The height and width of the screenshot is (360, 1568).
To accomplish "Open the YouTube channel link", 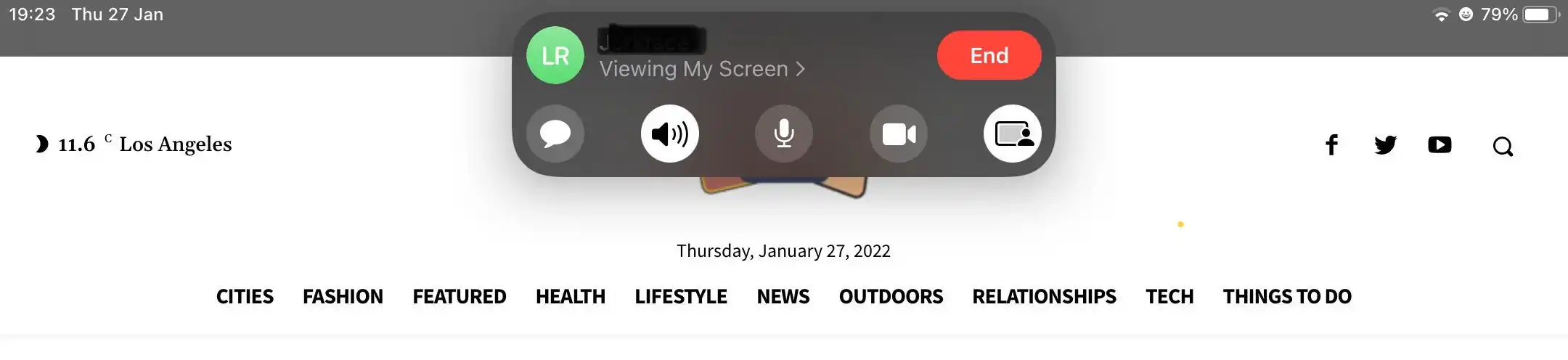I will point(1440,145).
